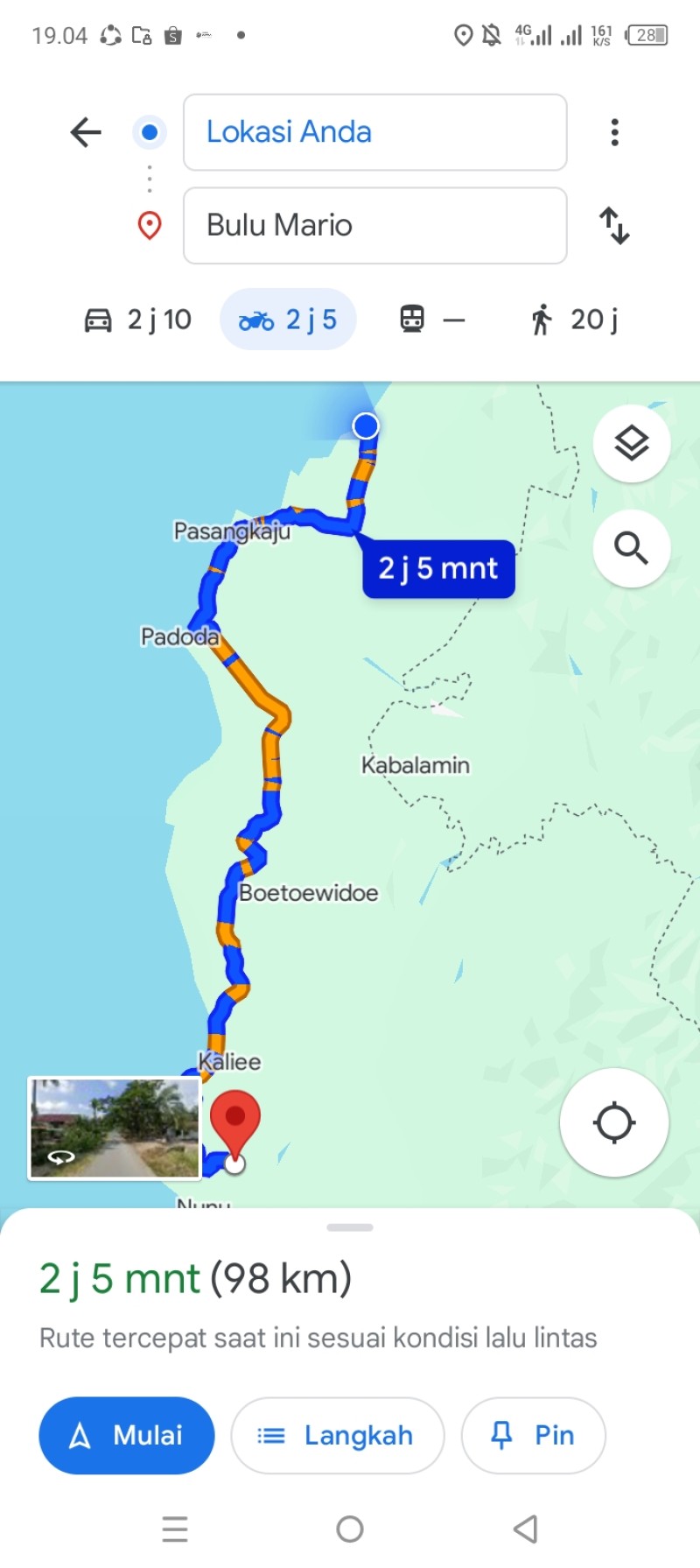Swap start and destination locations
Viewport: 700px width, 1568px height.
614,225
